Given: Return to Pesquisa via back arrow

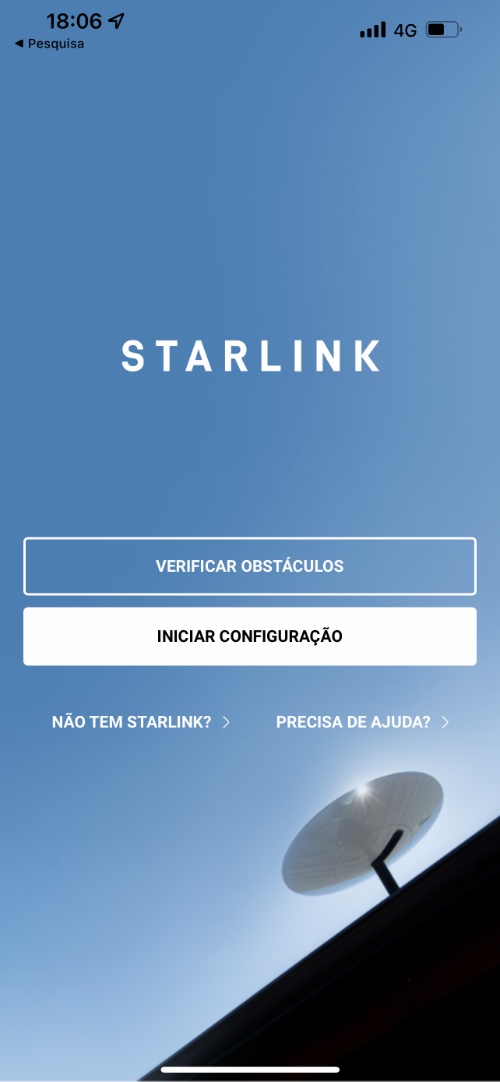Looking at the screenshot, I should point(49,43).
